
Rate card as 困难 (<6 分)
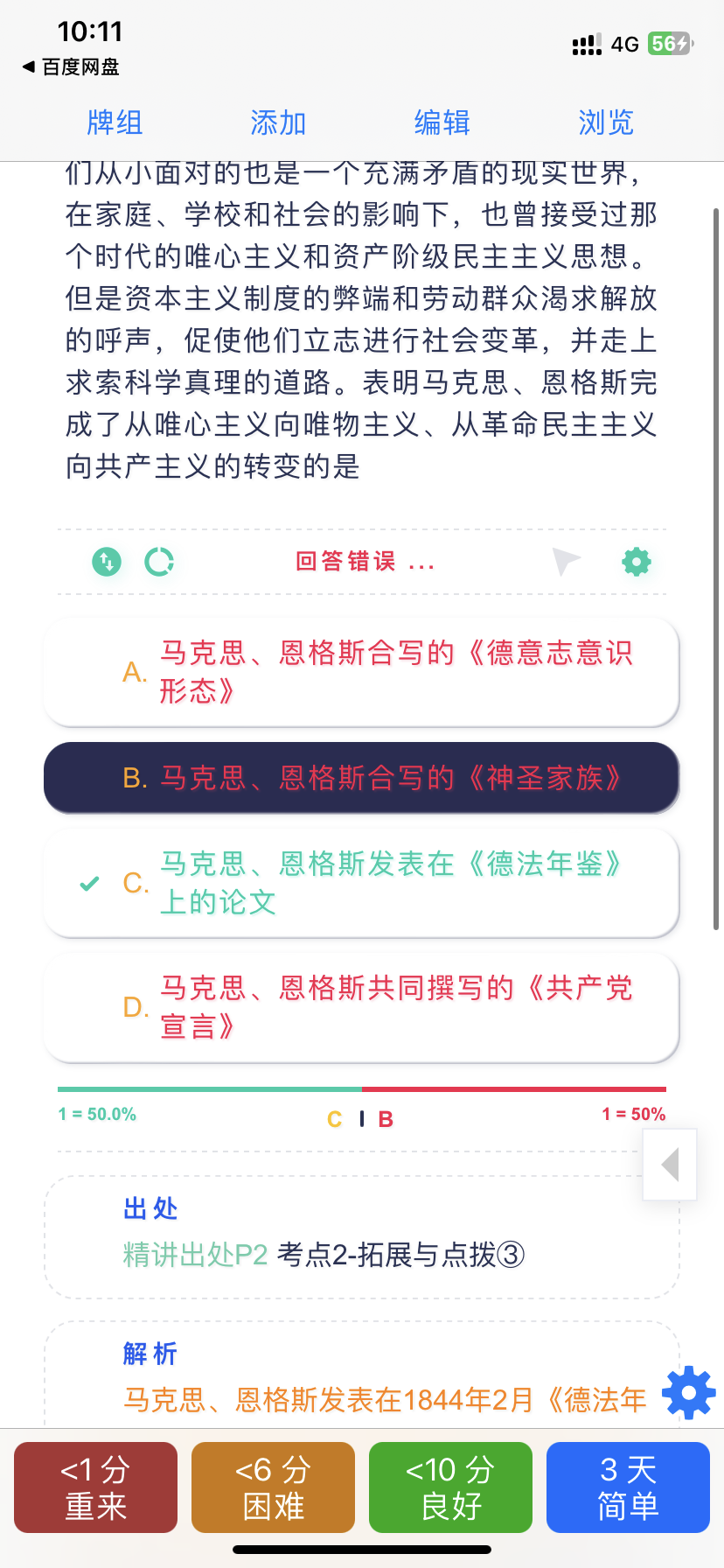273,1487
